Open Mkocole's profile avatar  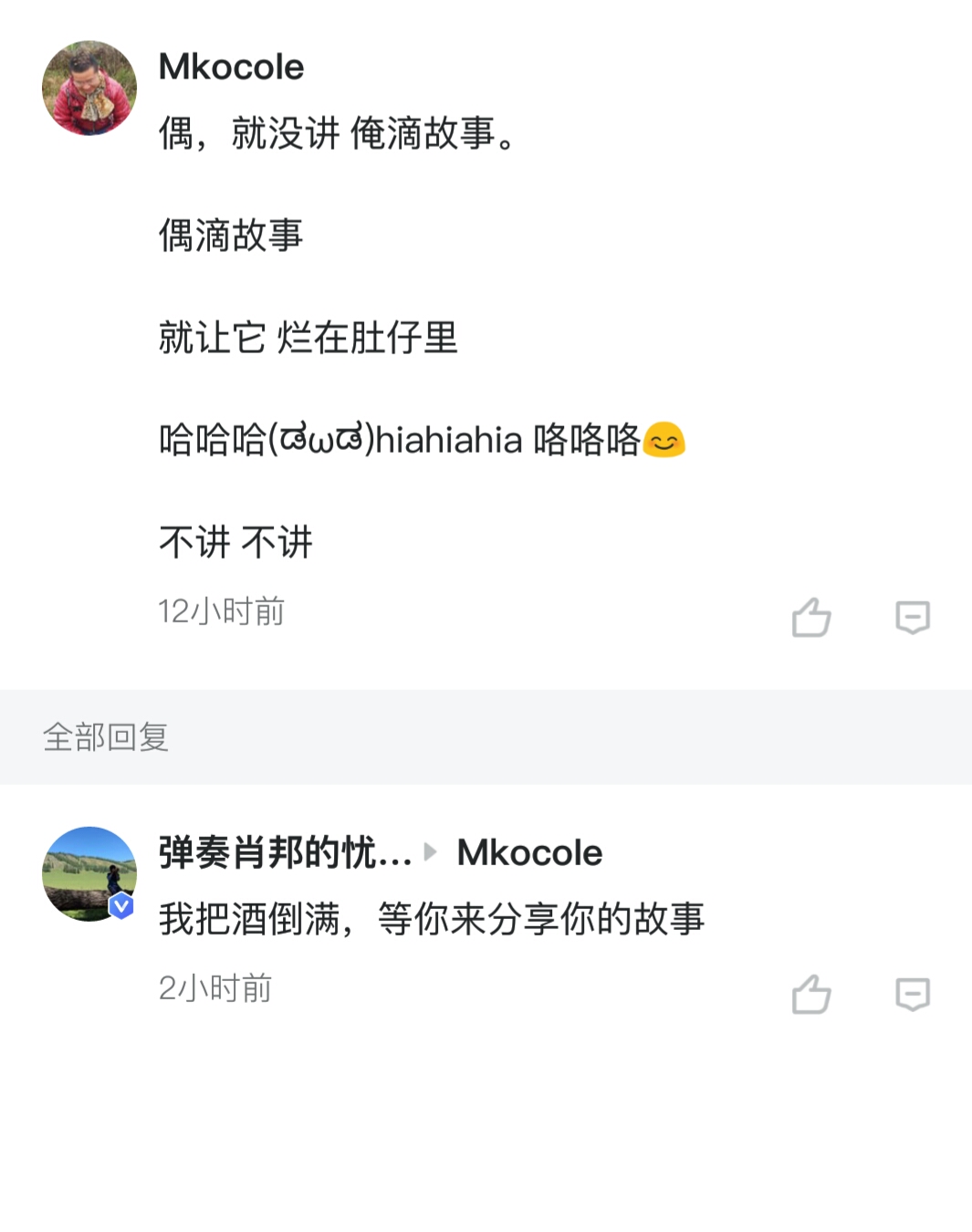89,88
